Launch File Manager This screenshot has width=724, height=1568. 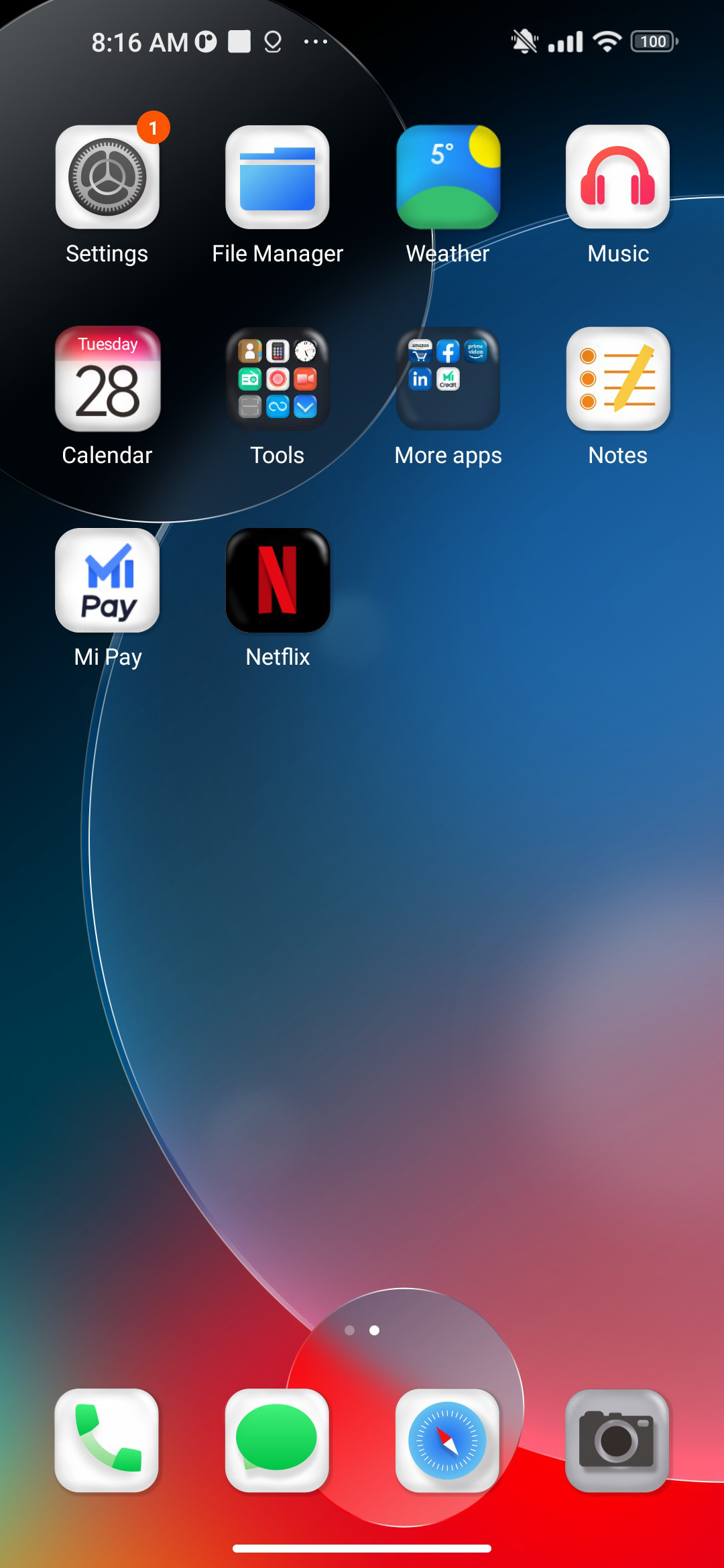coord(278,178)
